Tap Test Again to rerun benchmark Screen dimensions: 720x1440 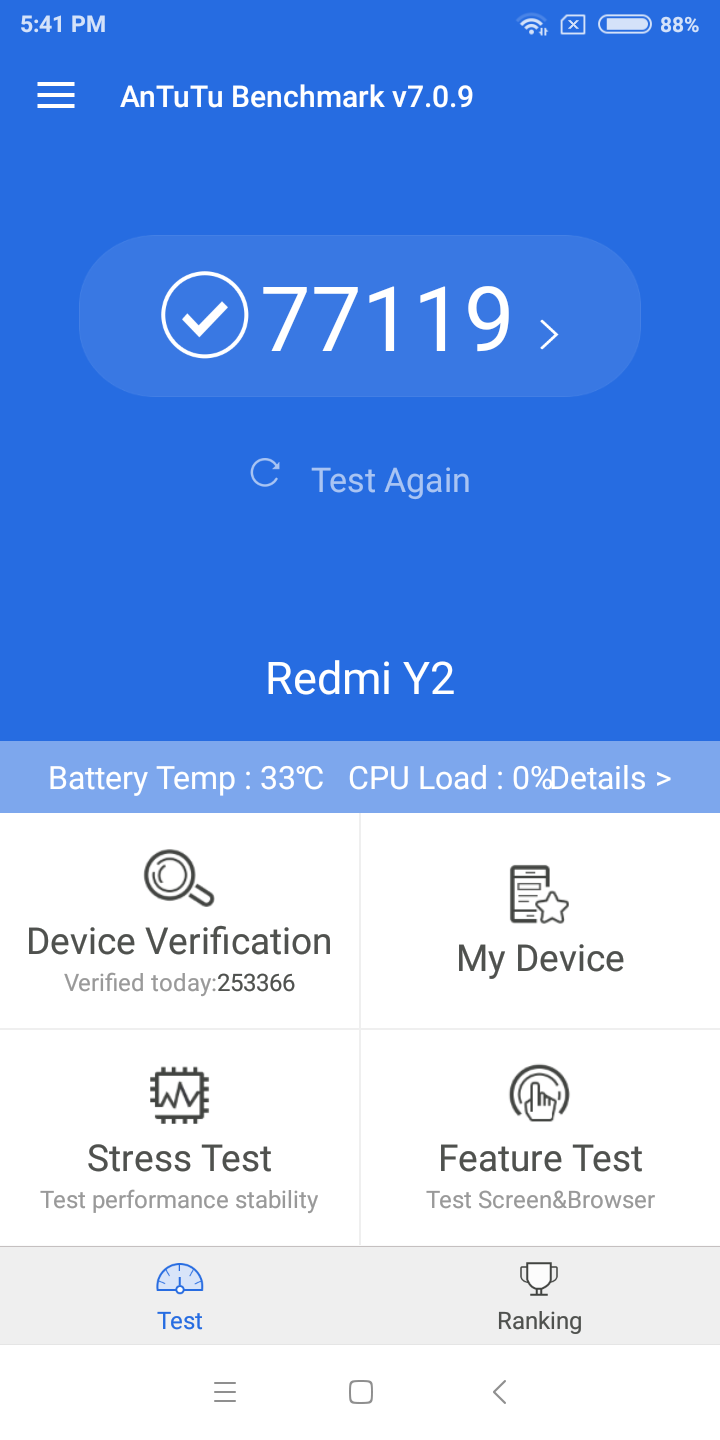pyautogui.click(x=360, y=479)
